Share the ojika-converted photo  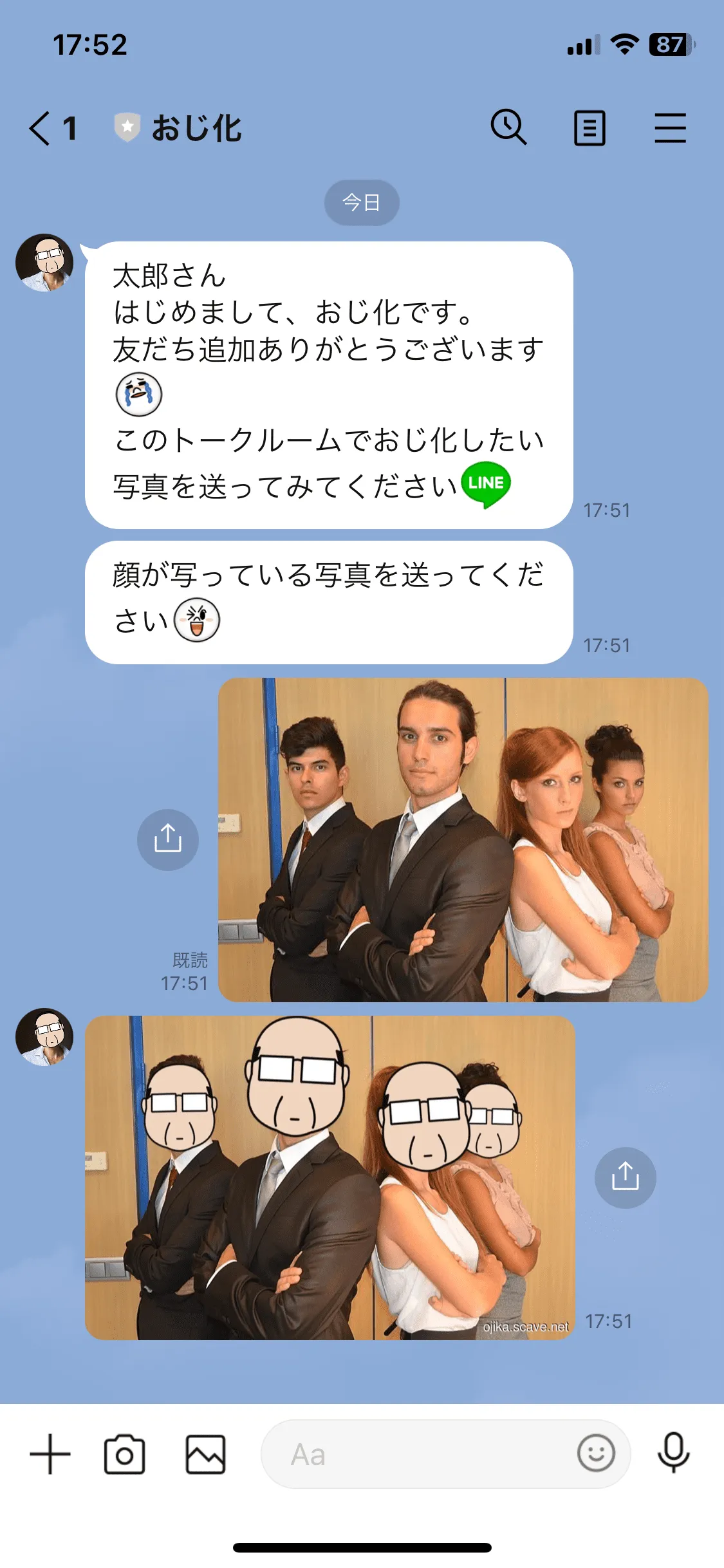click(625, 1178)
